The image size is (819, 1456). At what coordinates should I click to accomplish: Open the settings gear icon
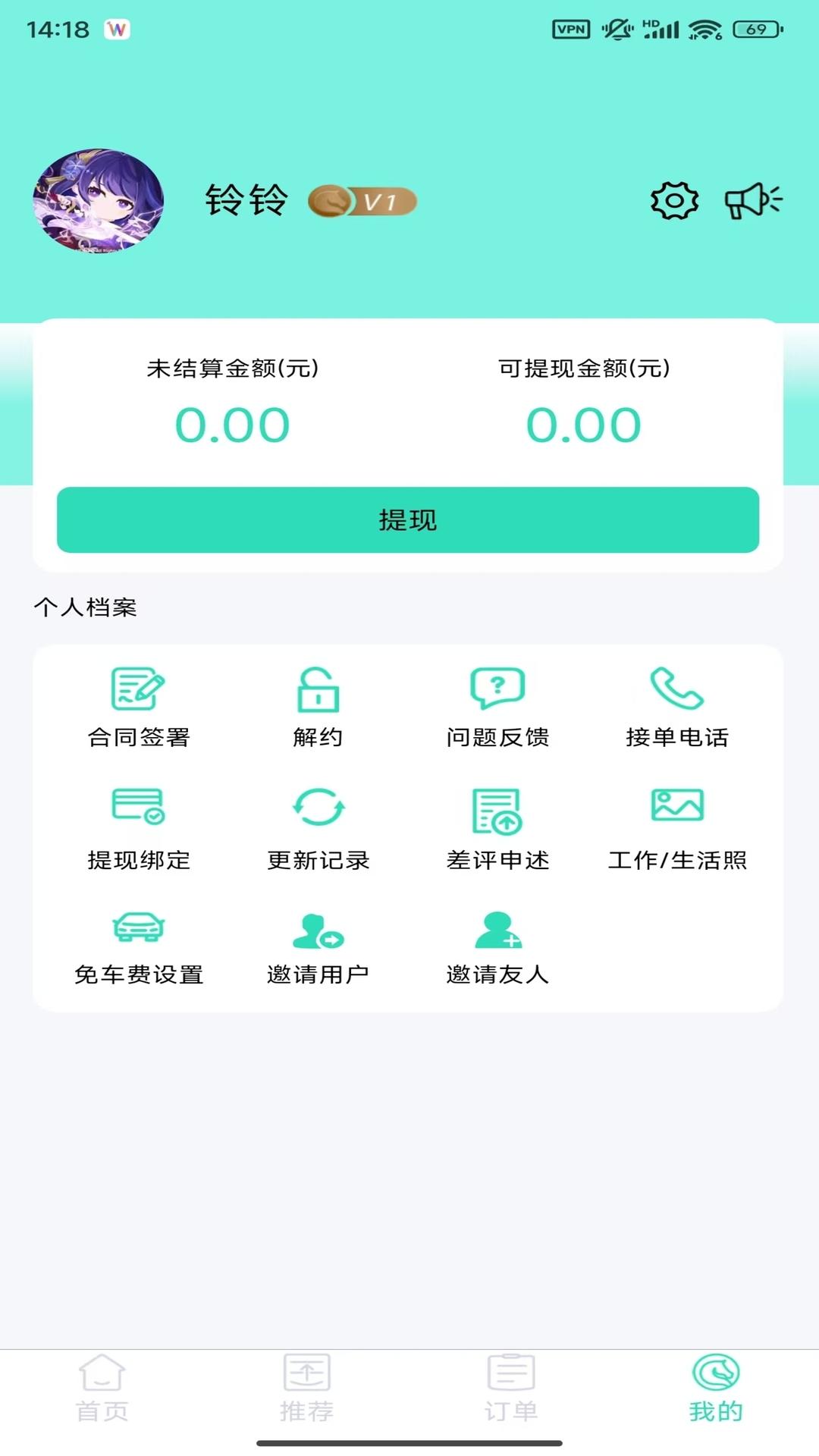pyautogui.click(x=672, y=201)
